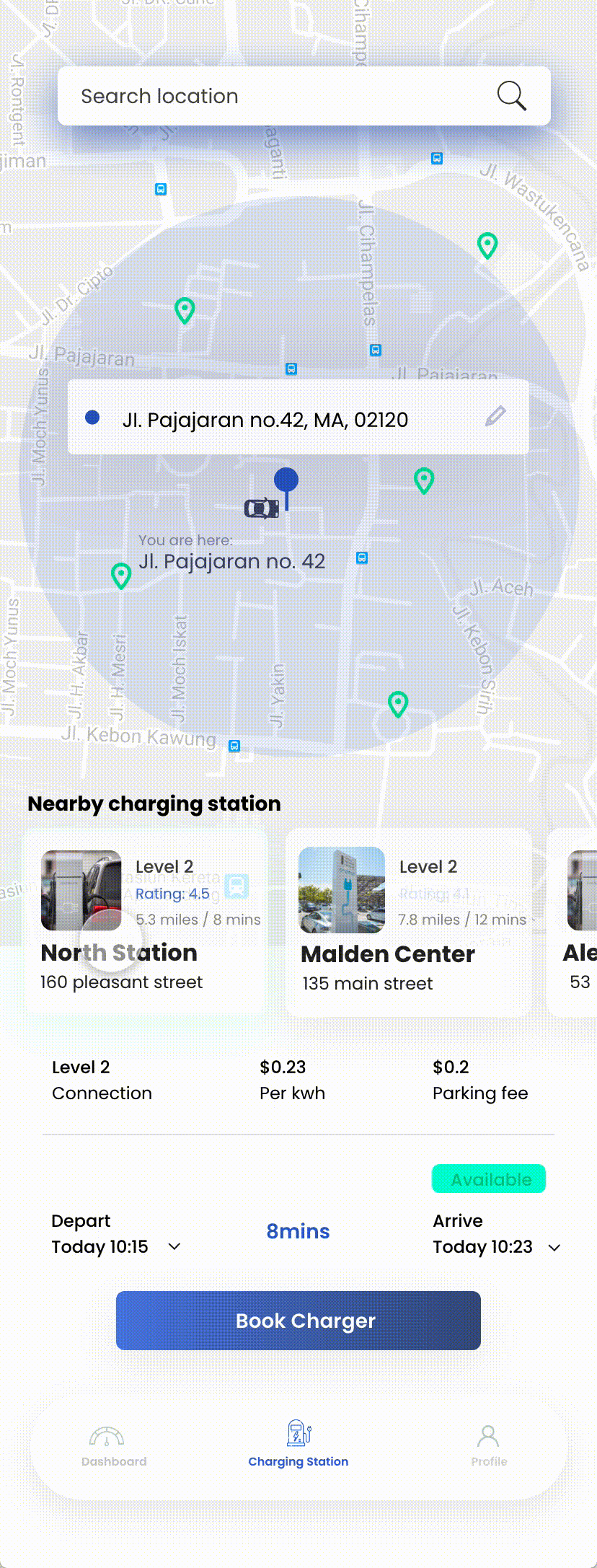Open the North Station card
597x1568 pixels.
point(146,922)
